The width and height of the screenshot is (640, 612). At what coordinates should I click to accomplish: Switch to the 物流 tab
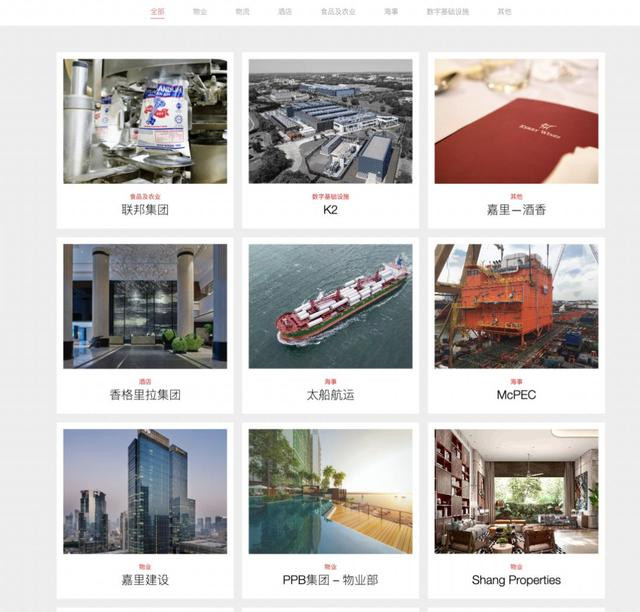pos(242,12)
